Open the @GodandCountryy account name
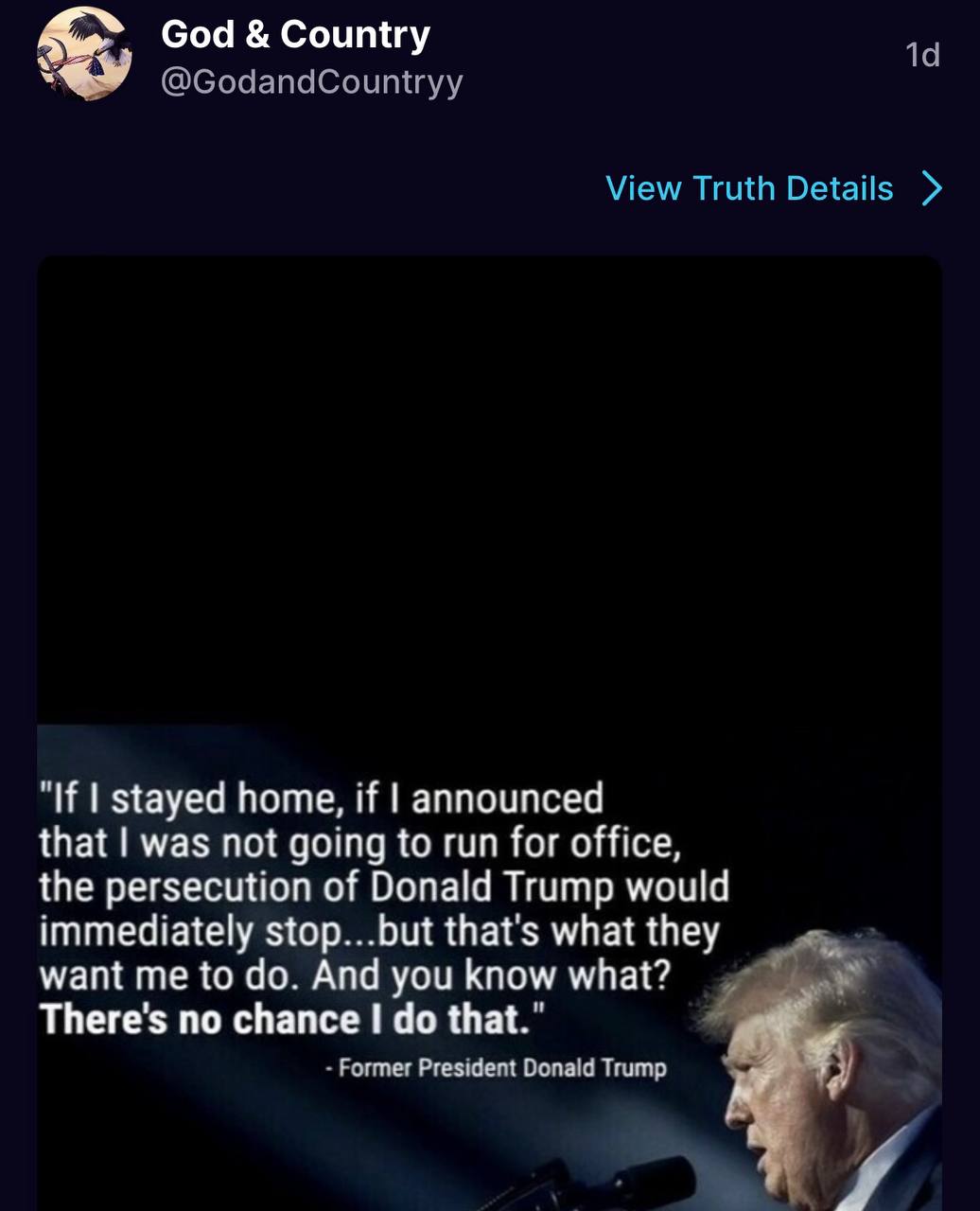Image resolution: width=980 pixels, height=1211 pixels. coord(311,81)
